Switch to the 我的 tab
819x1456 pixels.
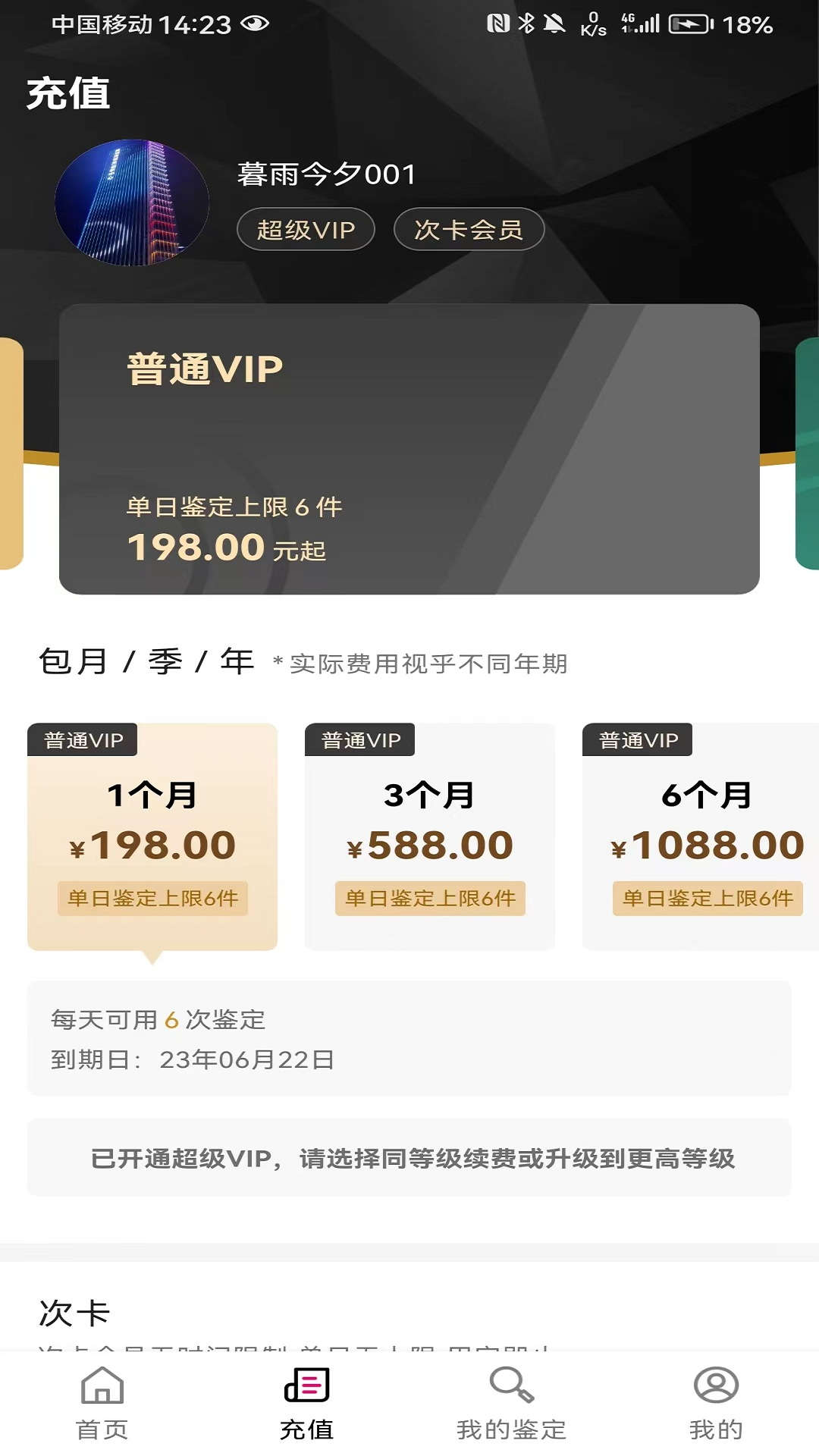(x=716, y=1403)
